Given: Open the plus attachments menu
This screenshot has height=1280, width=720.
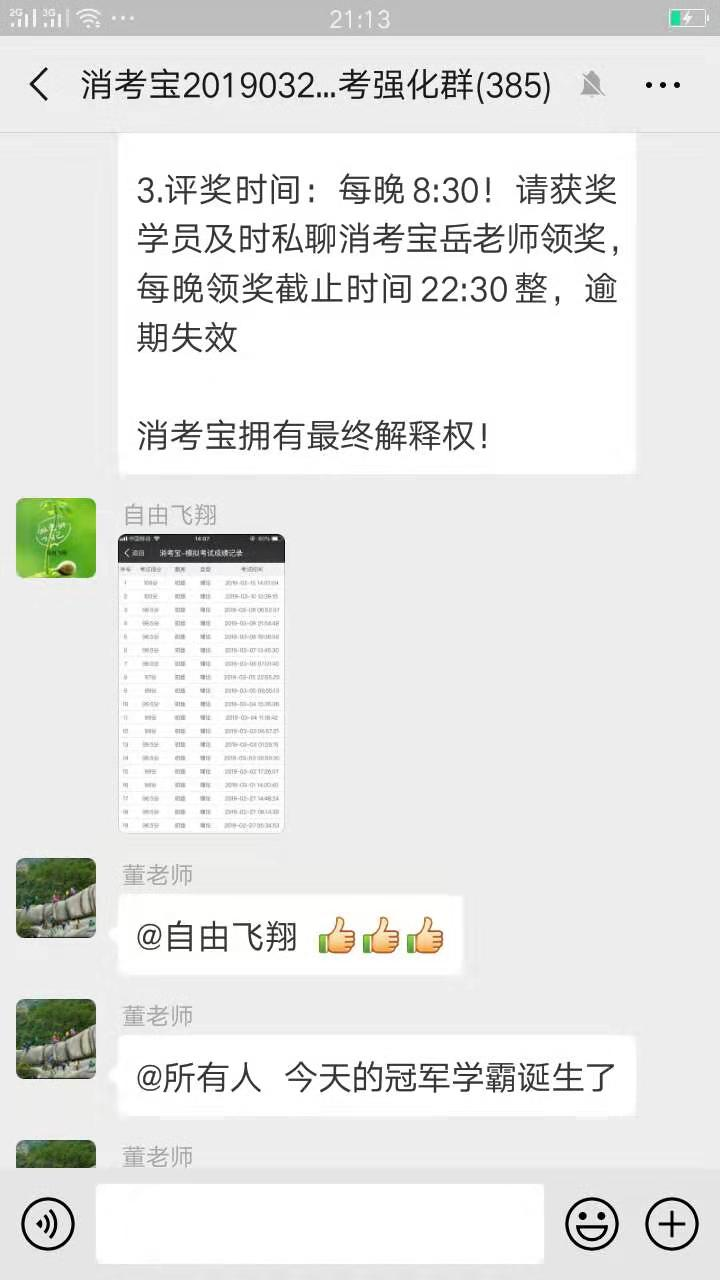Looking at the screenshot, I should click(671, 1224).
